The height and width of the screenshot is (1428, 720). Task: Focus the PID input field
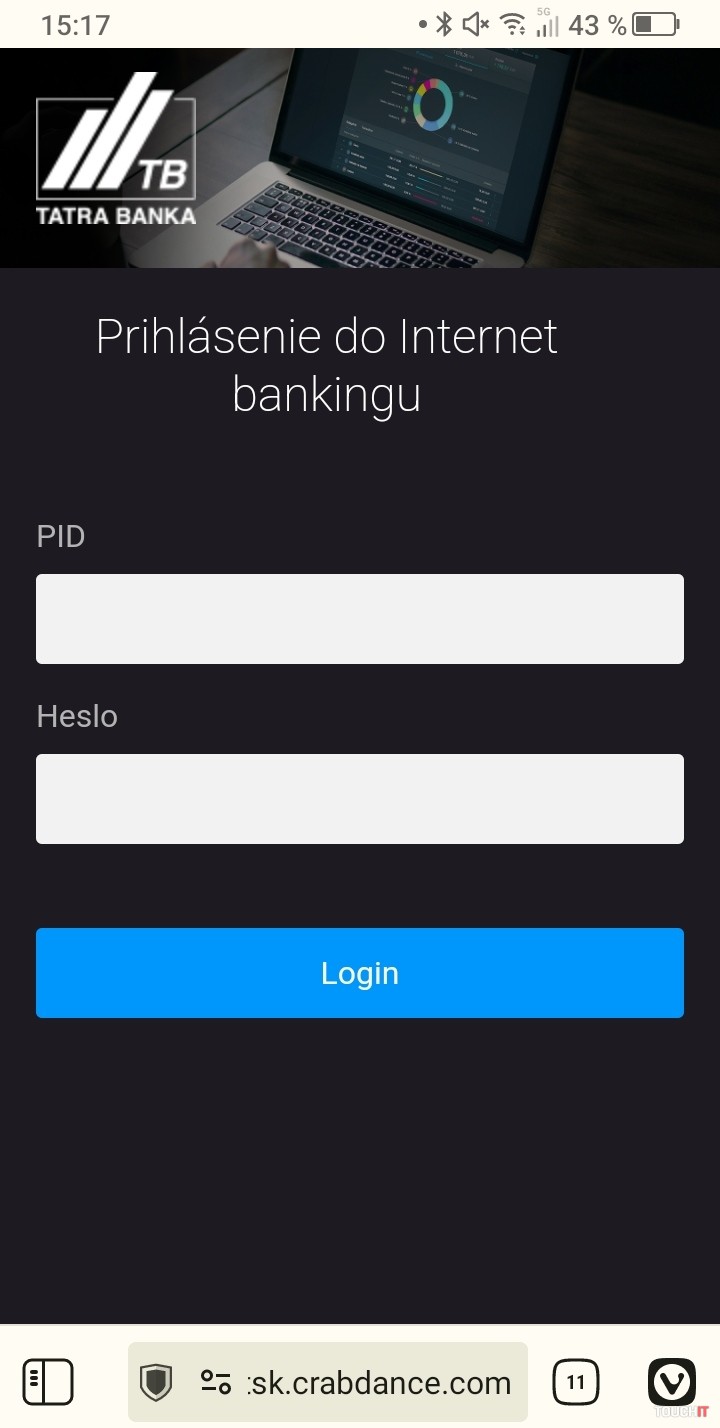360,619
